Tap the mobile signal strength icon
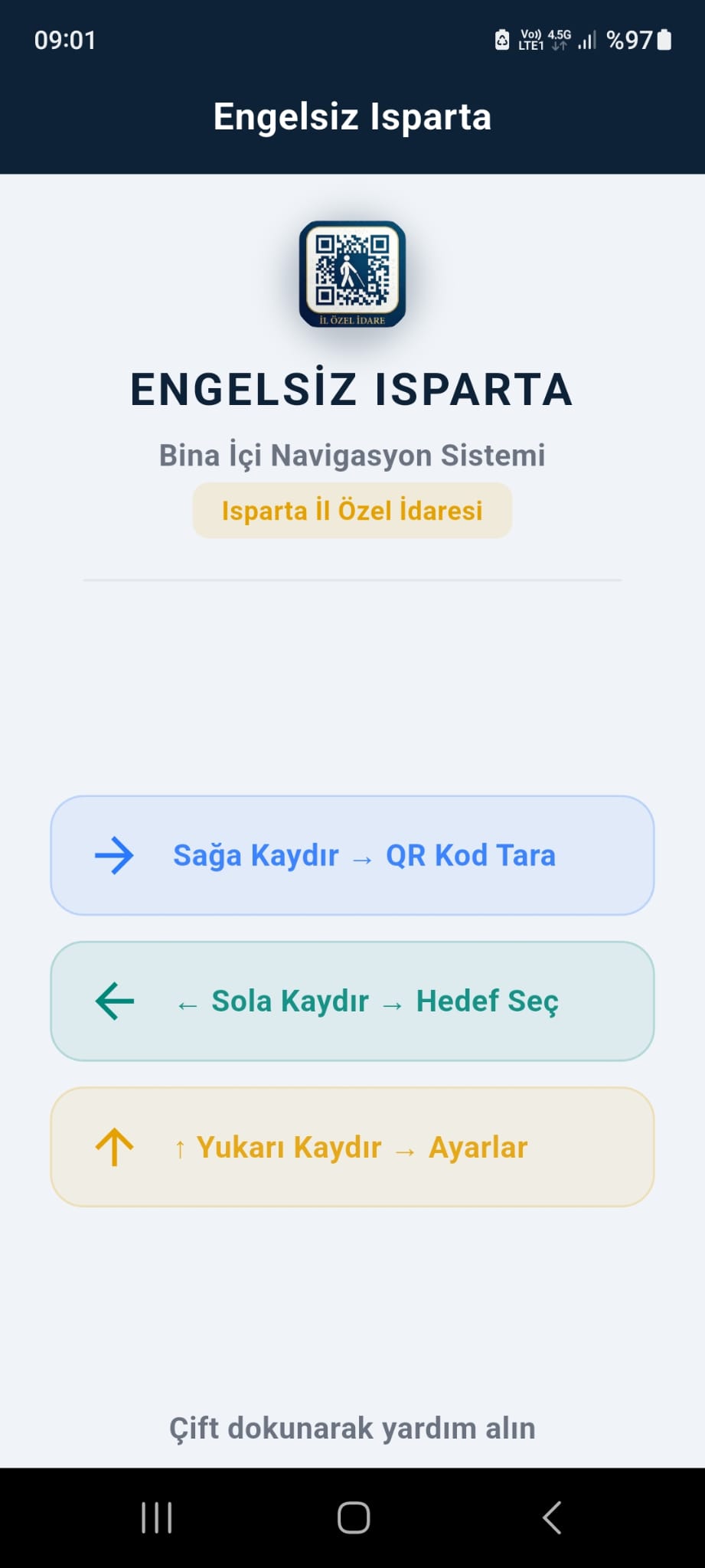 pyautogui.click(x=586, y=40)
